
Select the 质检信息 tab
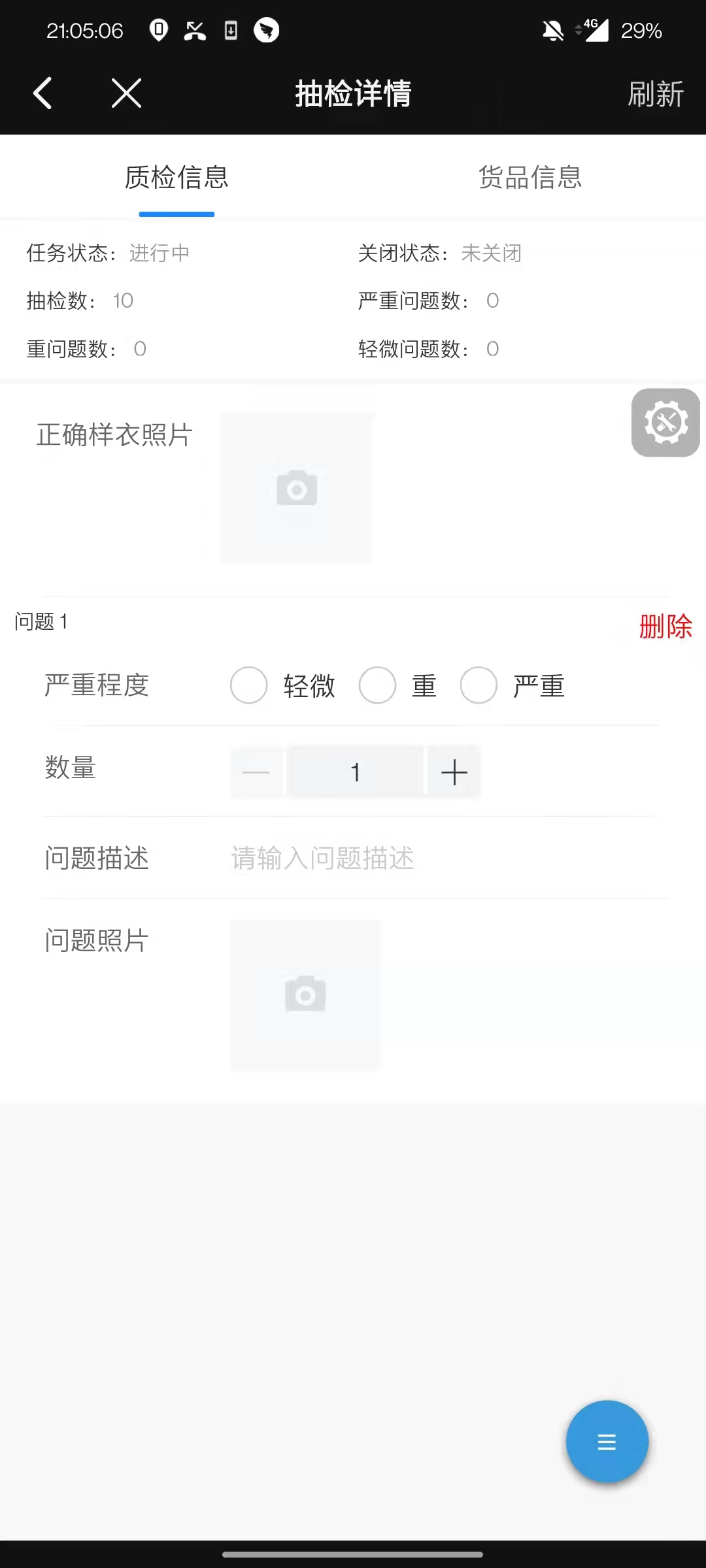(176, 178)
